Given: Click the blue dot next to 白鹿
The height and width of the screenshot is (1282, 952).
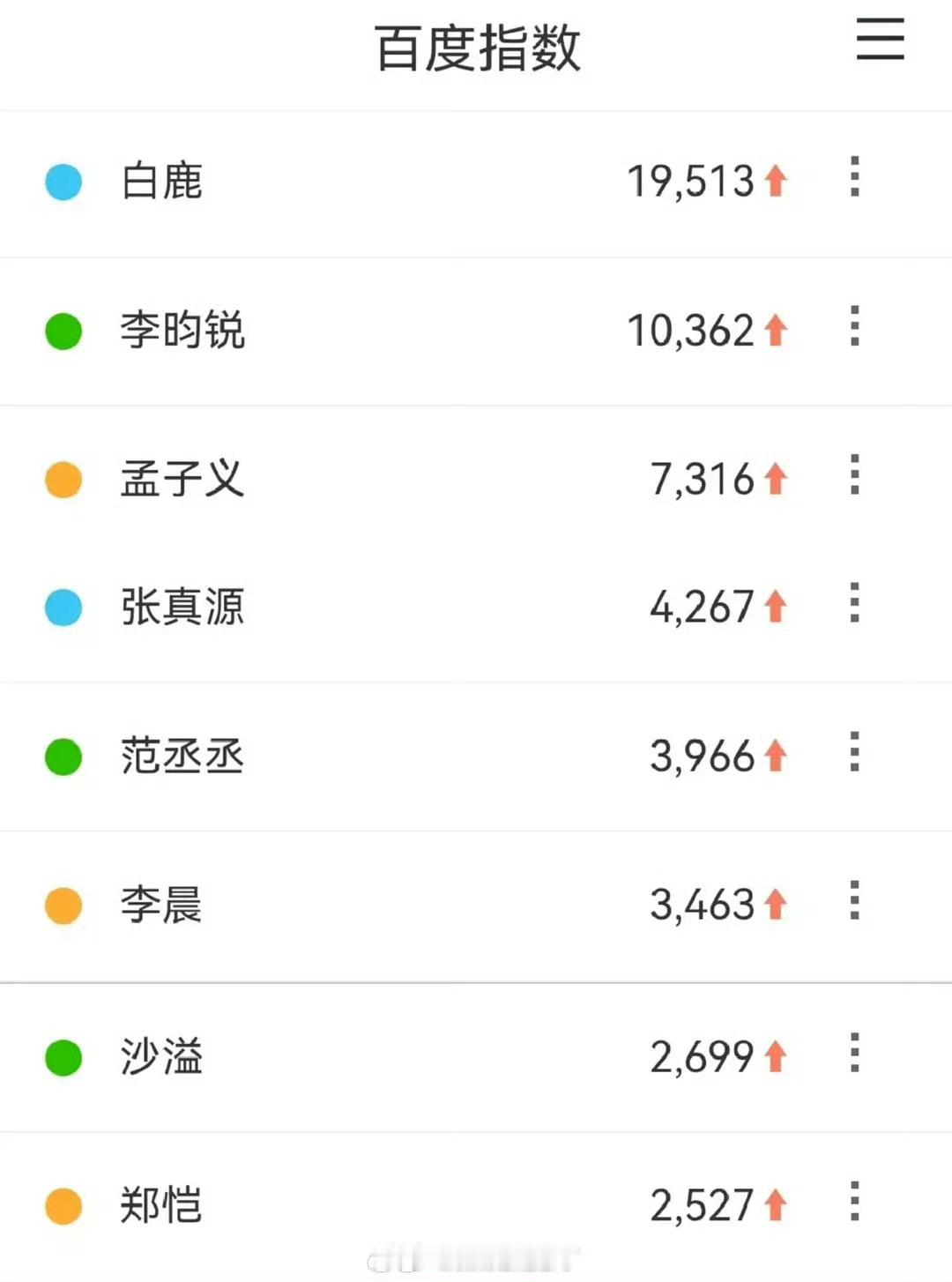Looking at the screenshot, I should [63, 182].
